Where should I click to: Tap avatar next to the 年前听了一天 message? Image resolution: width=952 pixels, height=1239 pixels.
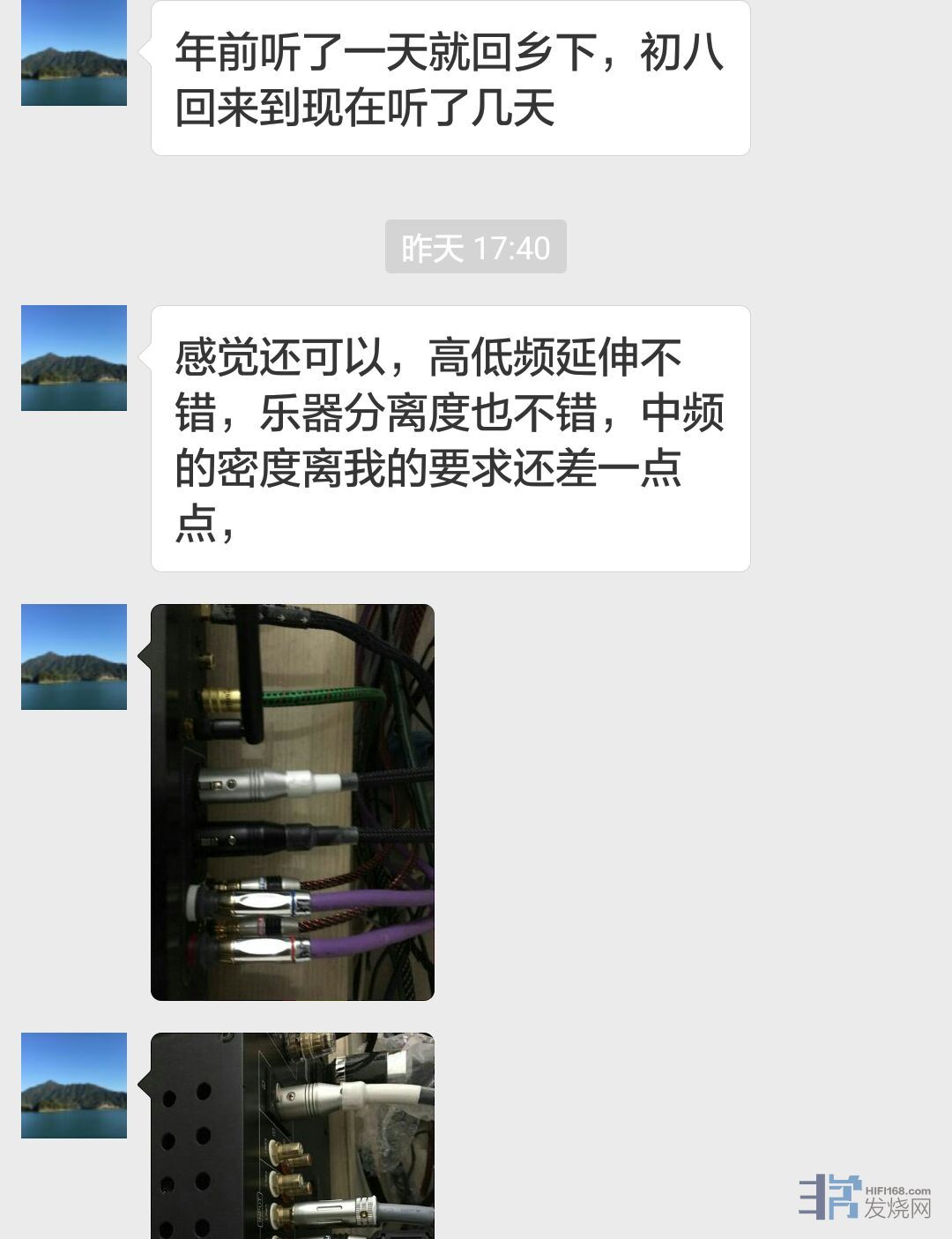tap(74, 55)
